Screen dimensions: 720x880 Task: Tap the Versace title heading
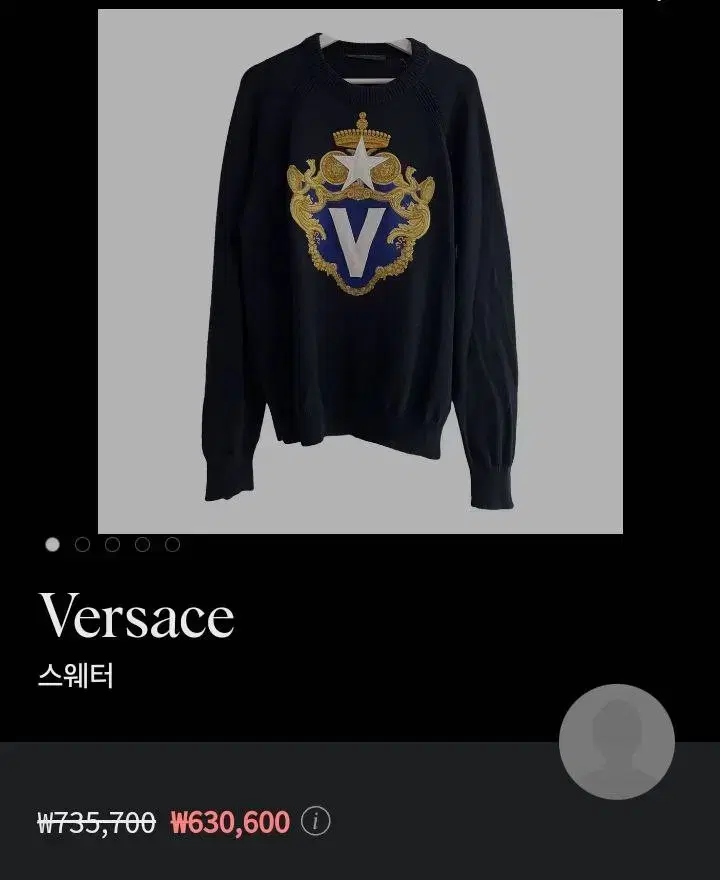[139, 616]
